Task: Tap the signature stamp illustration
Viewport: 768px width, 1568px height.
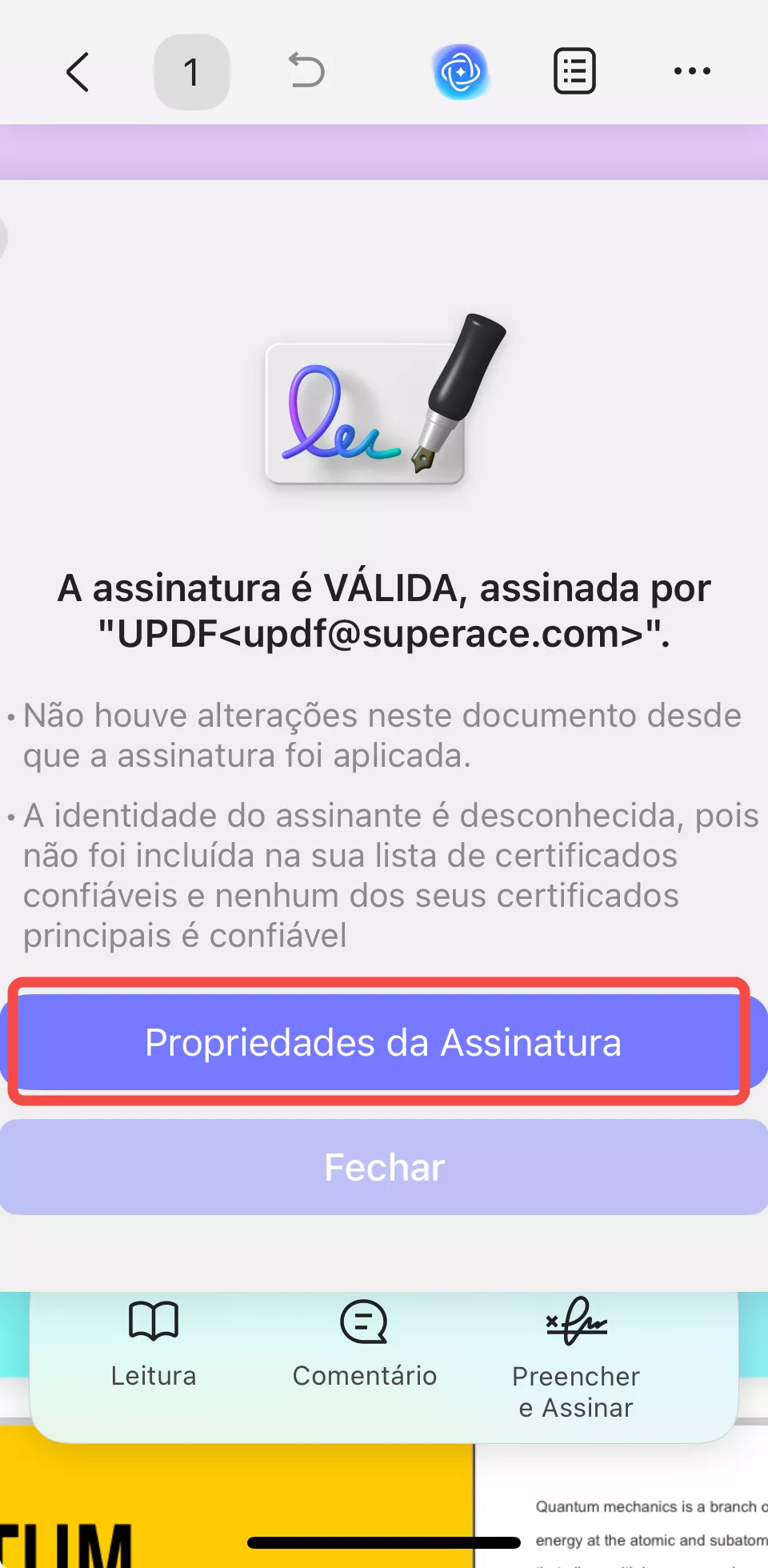Action: coord(384,400)
